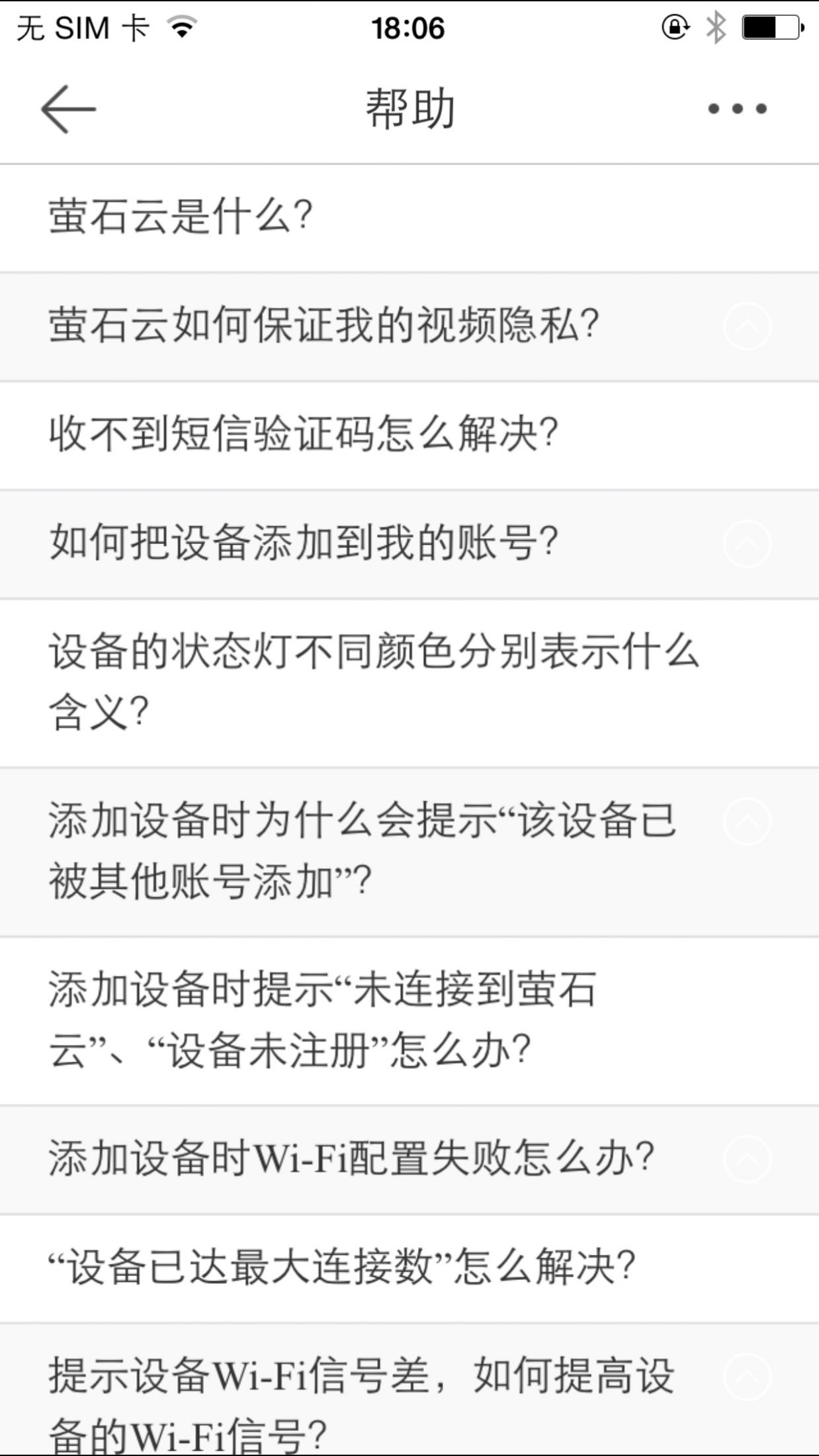Open the 该设备已被其他账号添加 question
Screen dimensions: 819x1456
(409, 852)
